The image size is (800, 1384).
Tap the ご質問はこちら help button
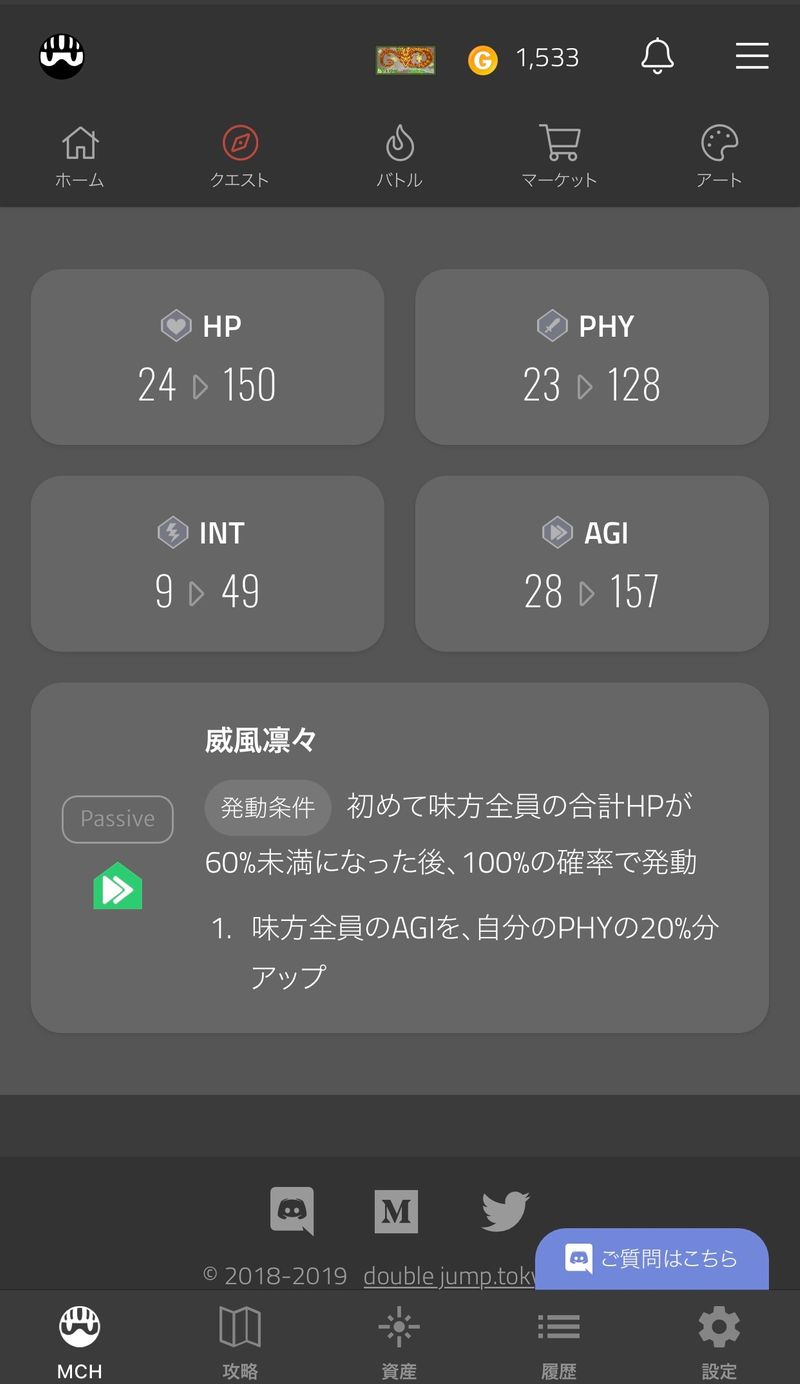tap(652, 1258)
